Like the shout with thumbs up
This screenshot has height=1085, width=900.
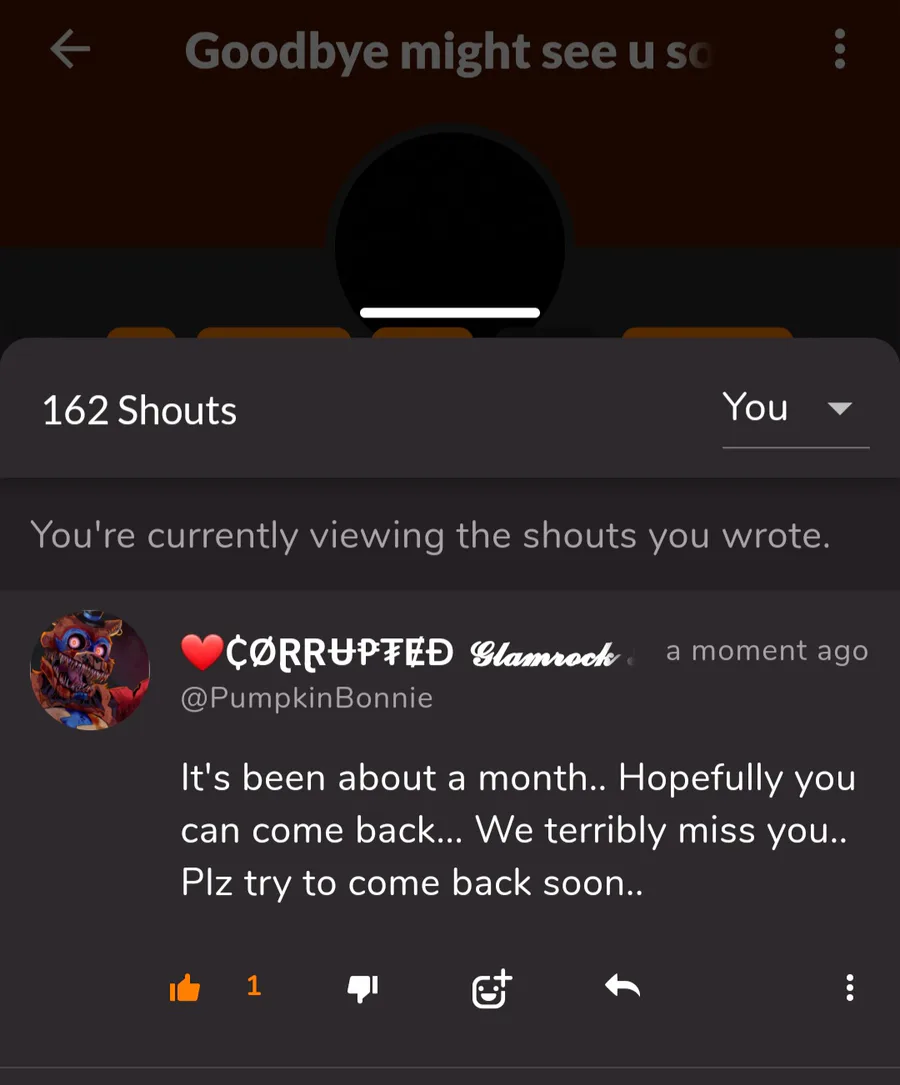click(x=186, y=989)
